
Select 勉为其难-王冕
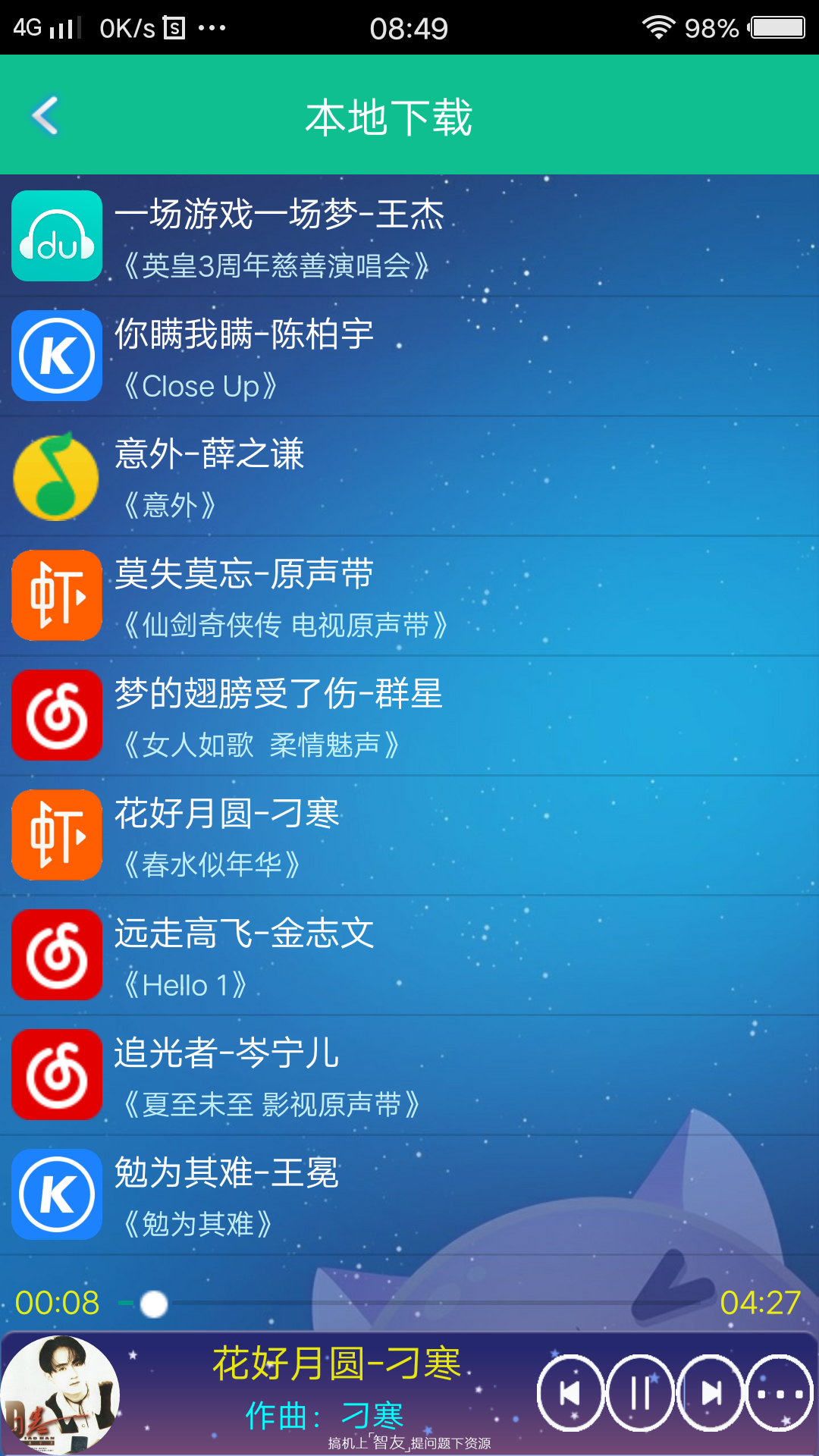[x=409, y=1194]
